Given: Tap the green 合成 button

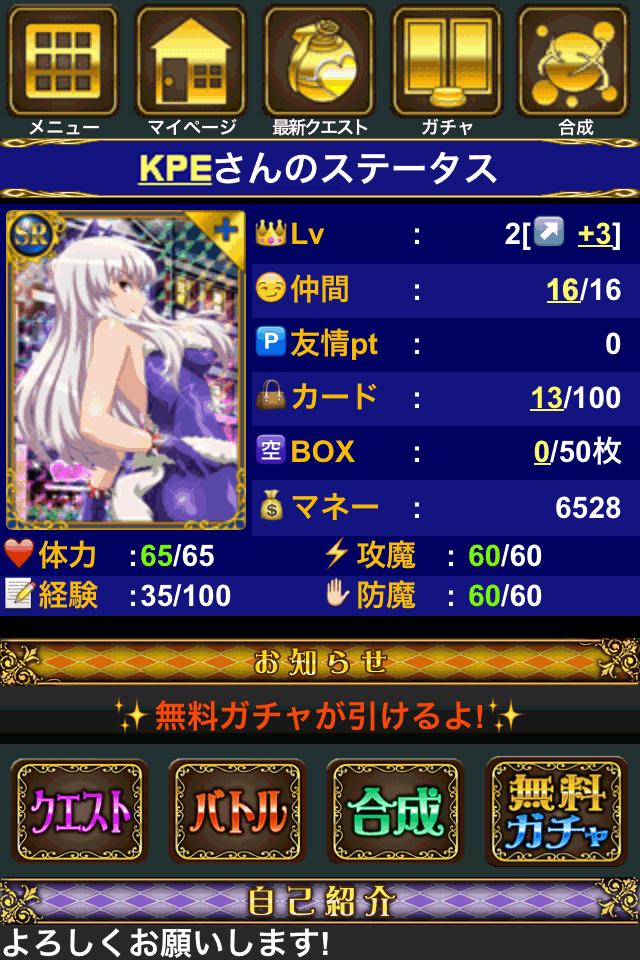Looking at the screenshot, I should pos(396,812).
